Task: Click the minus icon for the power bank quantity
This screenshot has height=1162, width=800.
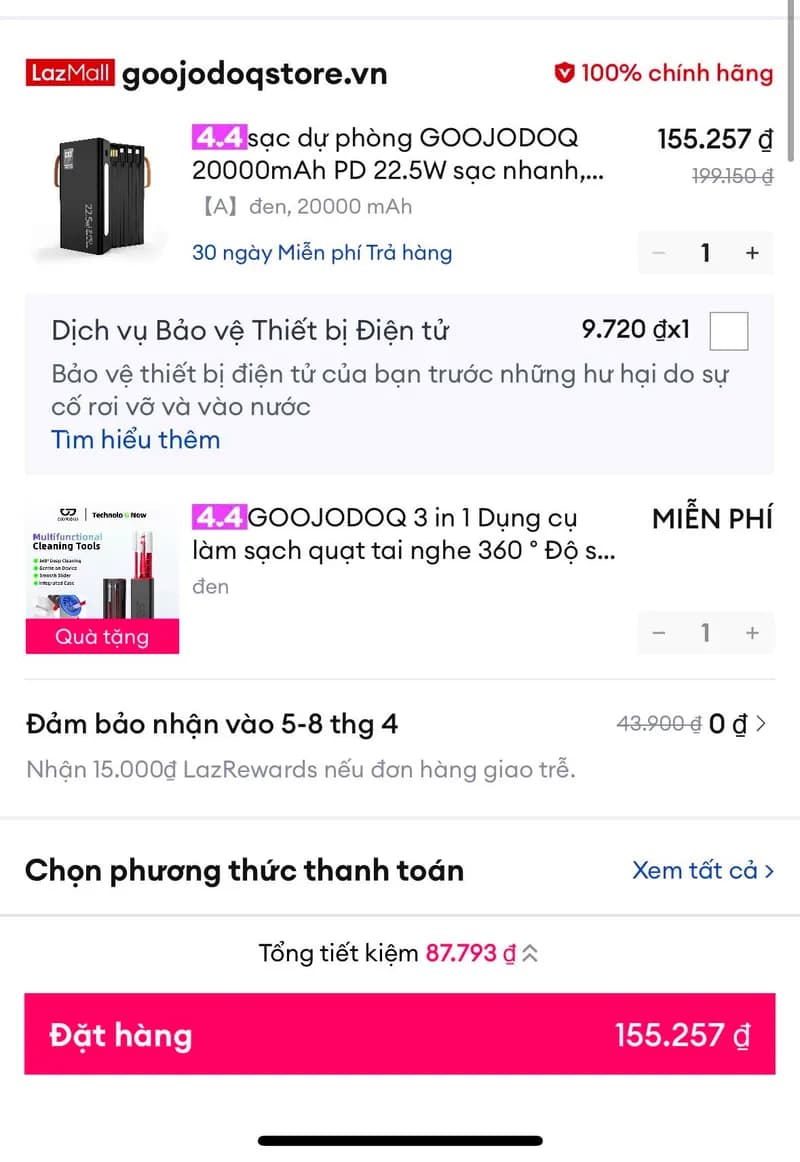Action: coord(658,253)
